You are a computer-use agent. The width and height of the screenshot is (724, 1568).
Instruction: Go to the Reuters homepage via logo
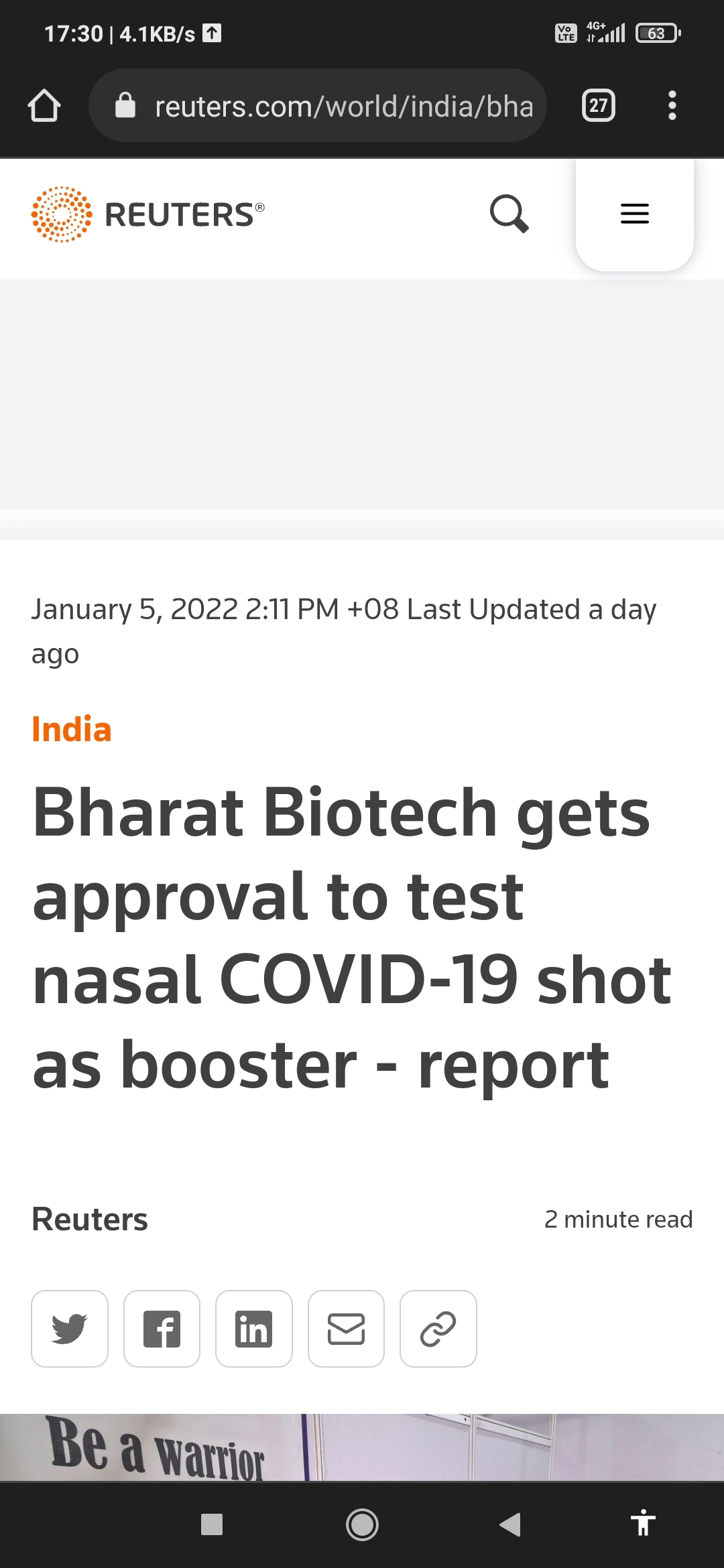pos(148,214)
